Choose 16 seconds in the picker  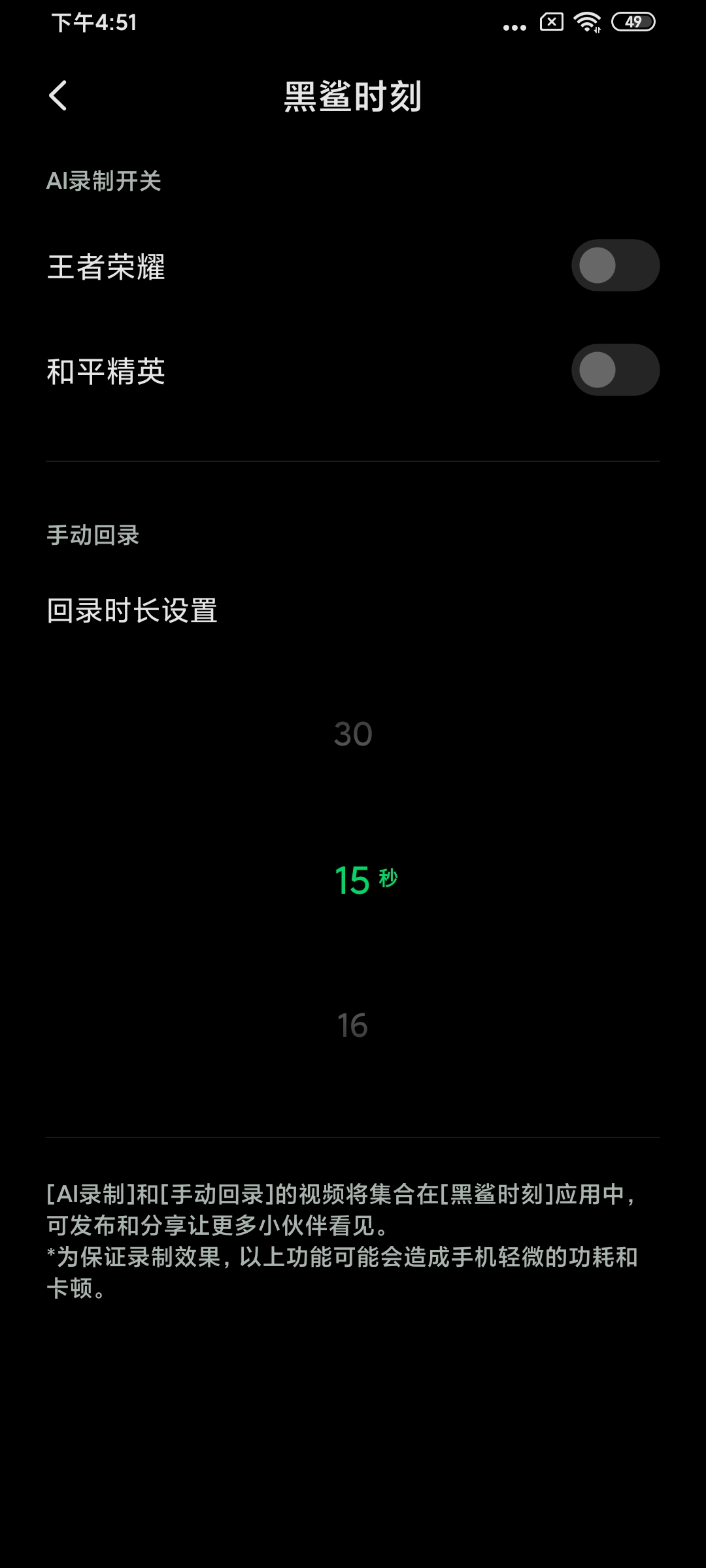coord(353,1025)
